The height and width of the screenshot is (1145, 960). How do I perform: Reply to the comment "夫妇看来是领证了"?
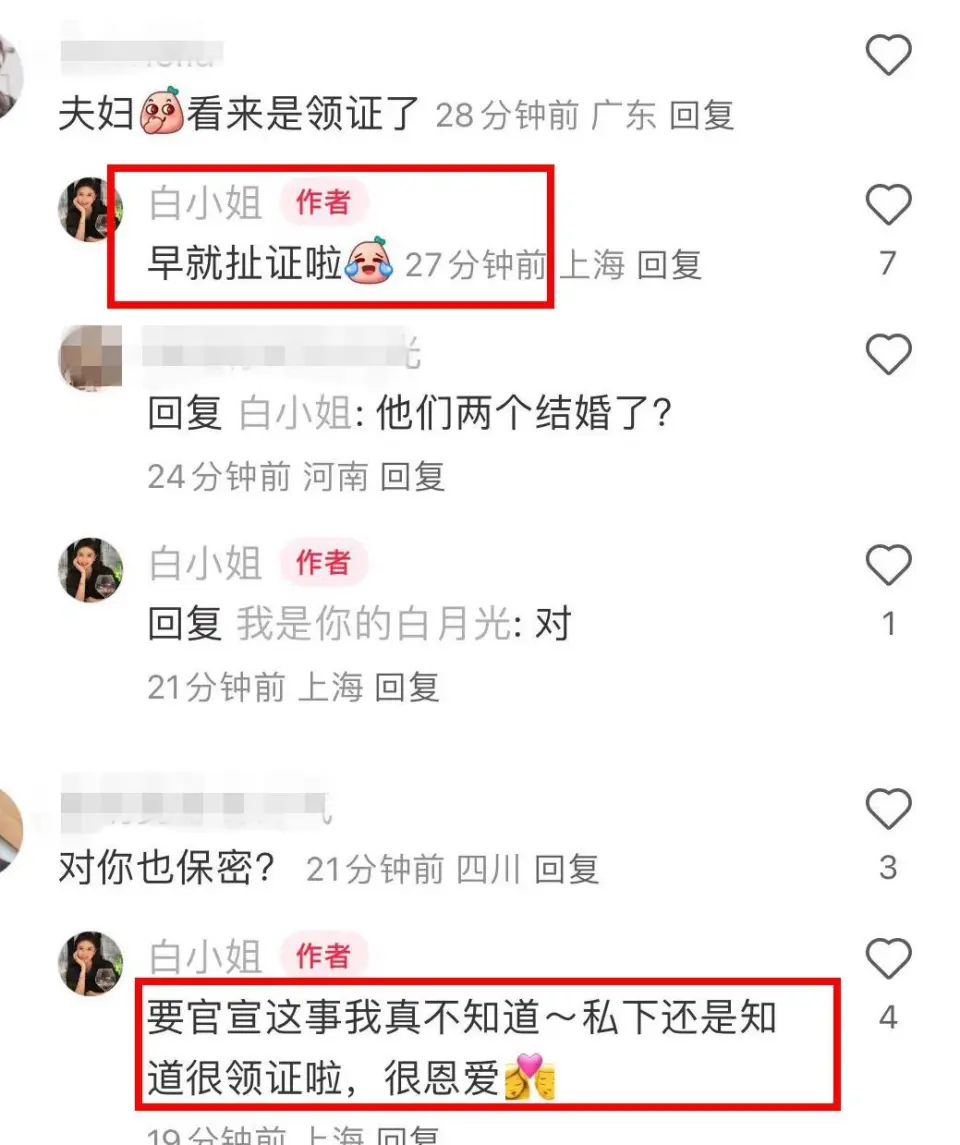[x=701, y=116]
